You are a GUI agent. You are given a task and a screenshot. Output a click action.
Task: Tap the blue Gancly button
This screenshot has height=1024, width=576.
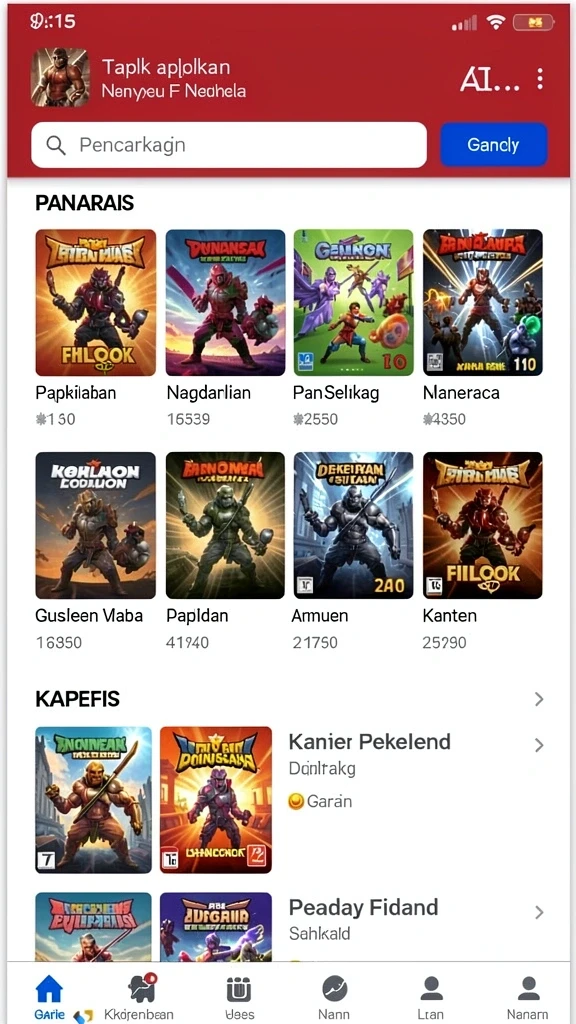pyautogui.click(x=494, y=144)
